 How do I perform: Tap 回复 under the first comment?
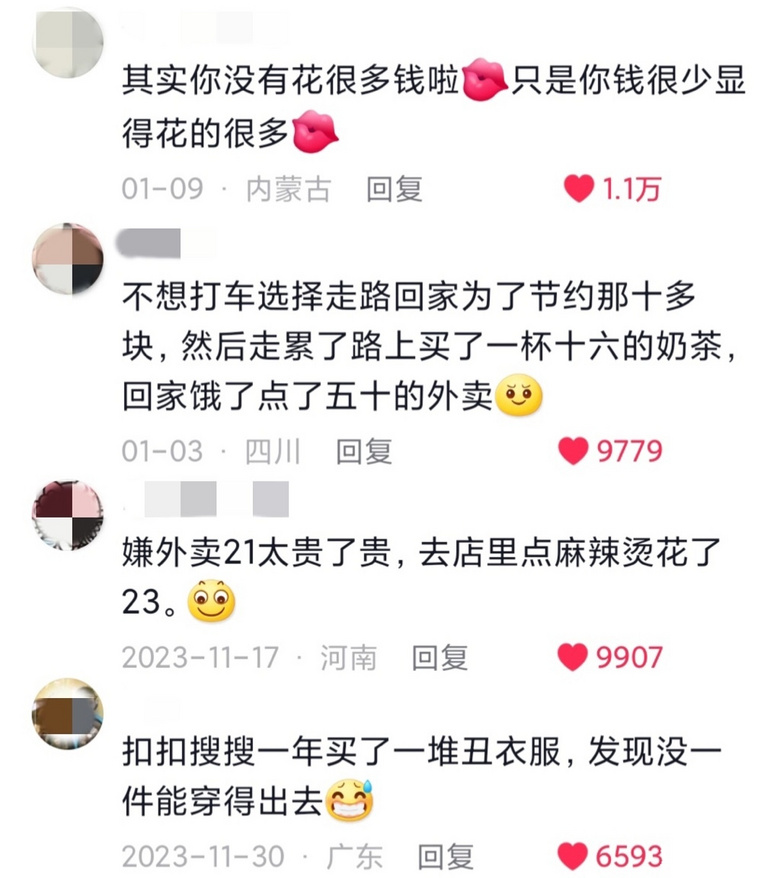click(x=395, y=186)
